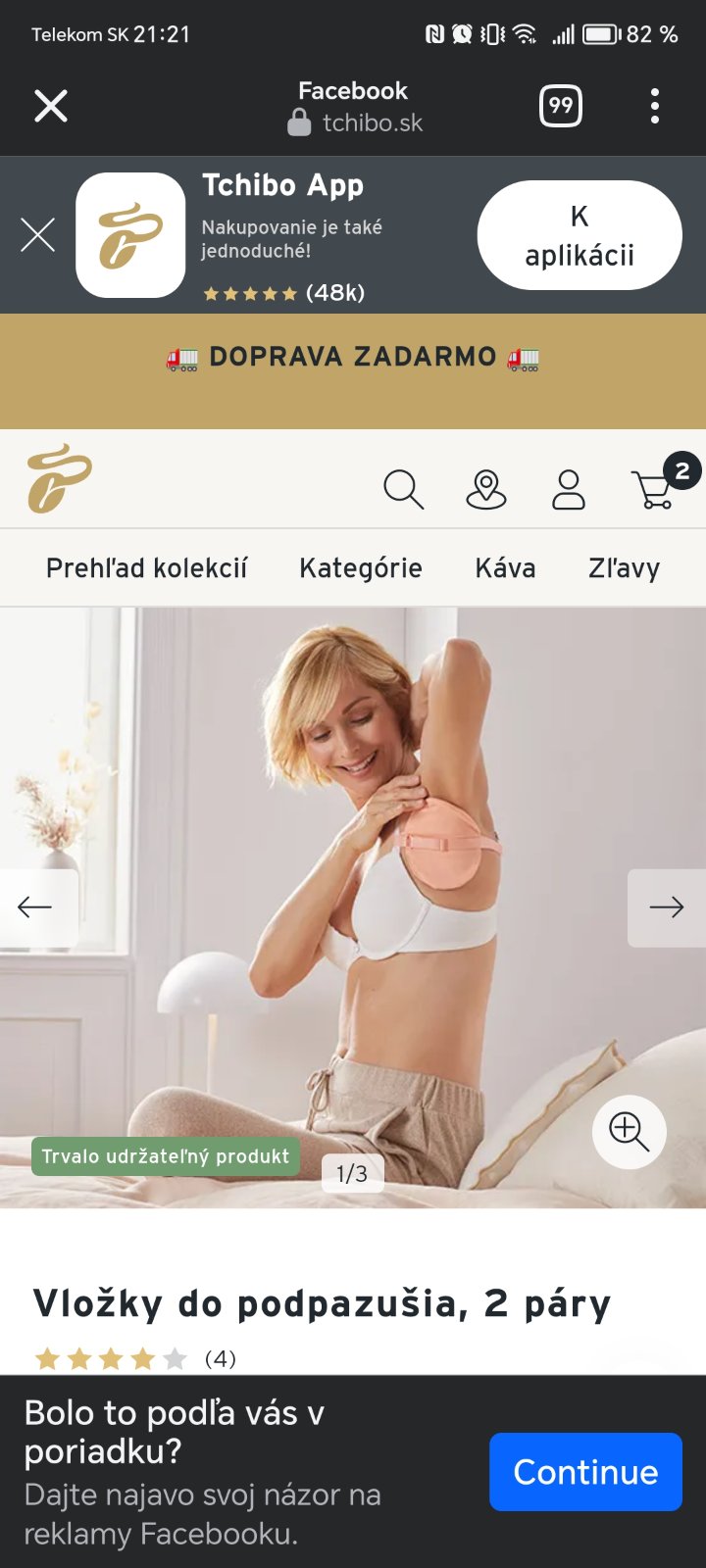The height and width of the screenshot is (1568, 706).
Task: Show the previous product photo
Action: pyautogui.click(x=36, y=907)
